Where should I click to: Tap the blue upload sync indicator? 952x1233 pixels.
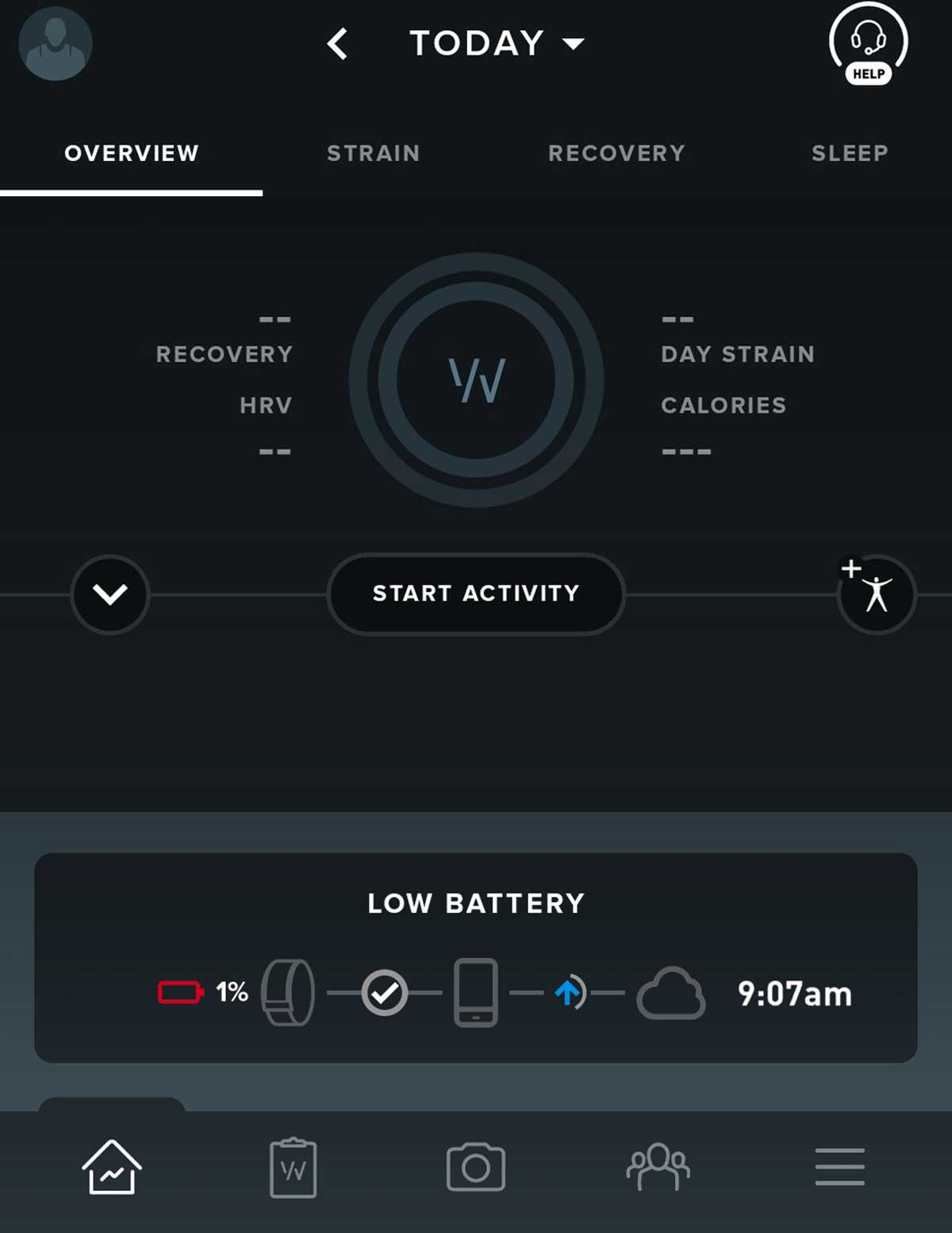click(x=568, y=990)
